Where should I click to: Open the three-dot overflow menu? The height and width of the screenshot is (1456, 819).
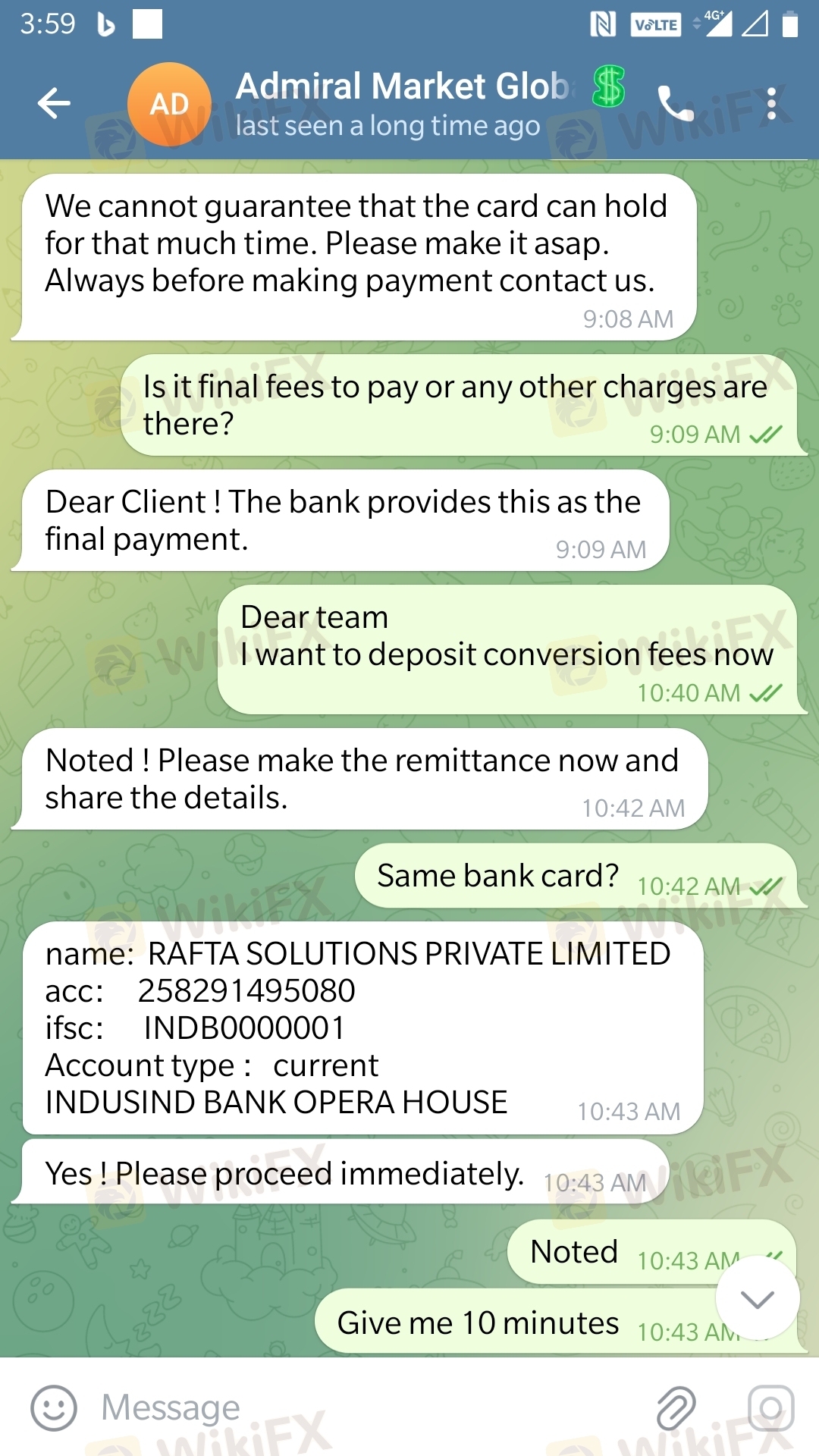point(771,104)
